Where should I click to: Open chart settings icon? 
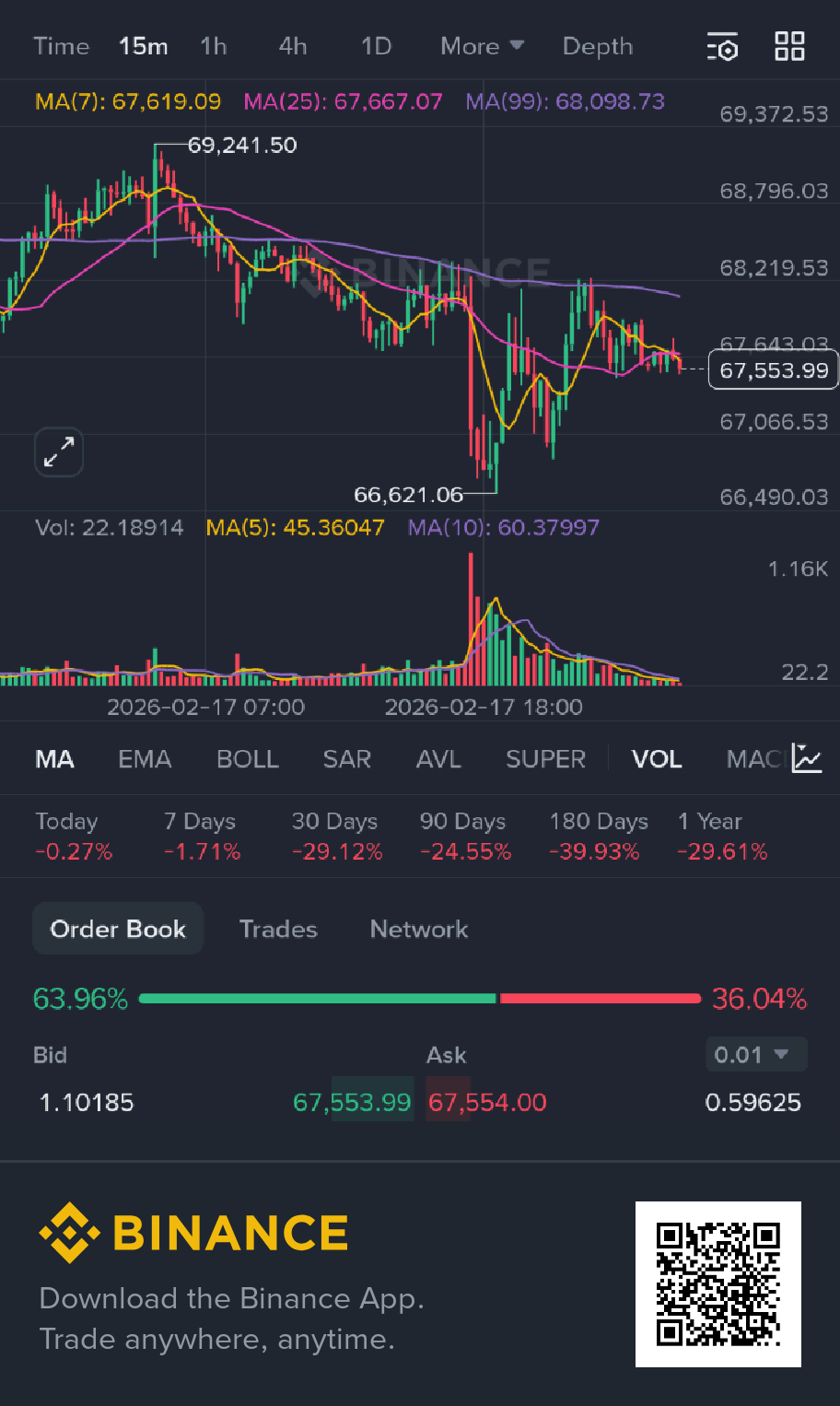(723, 47)
